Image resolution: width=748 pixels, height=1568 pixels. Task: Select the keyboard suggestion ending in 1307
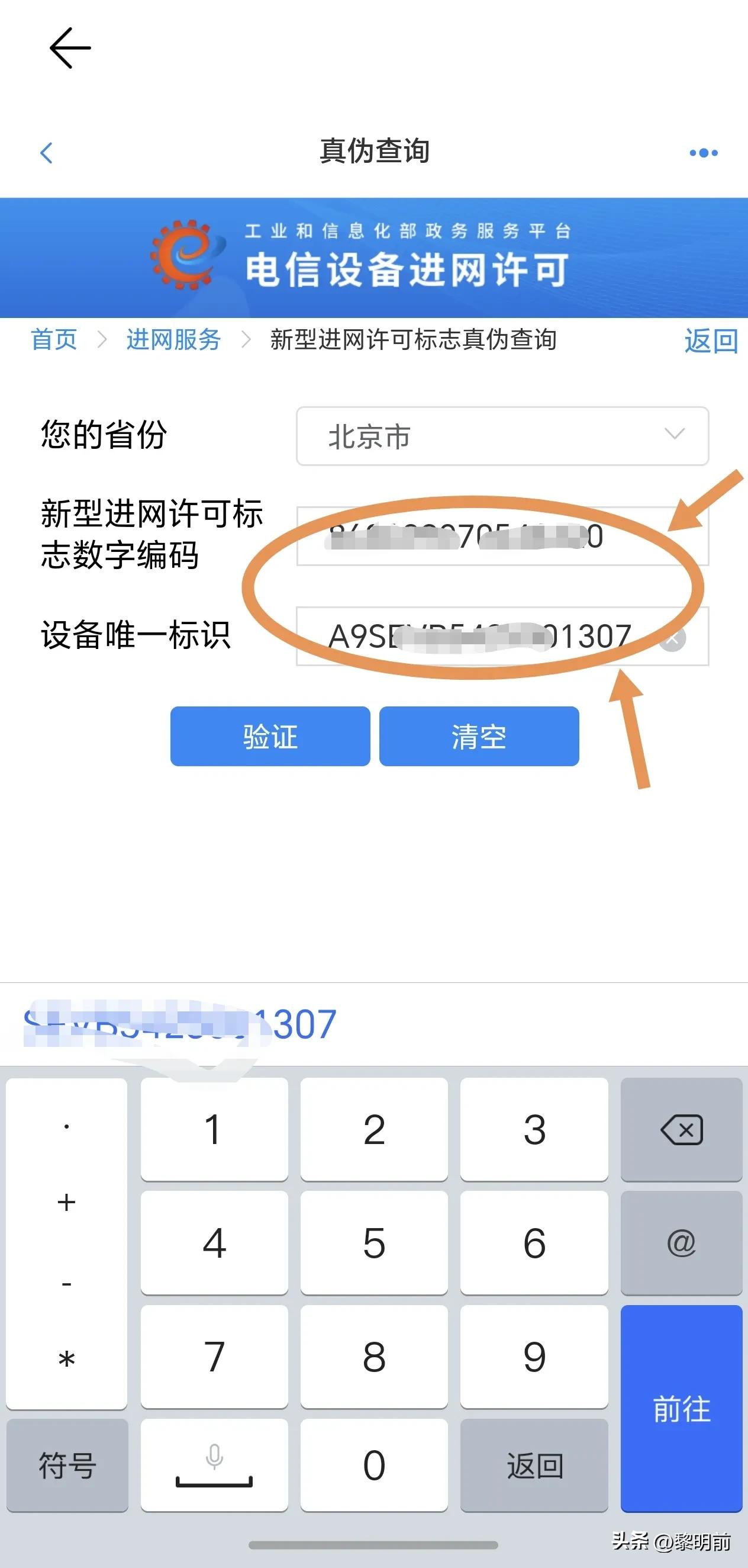[x=179, y=1024]
